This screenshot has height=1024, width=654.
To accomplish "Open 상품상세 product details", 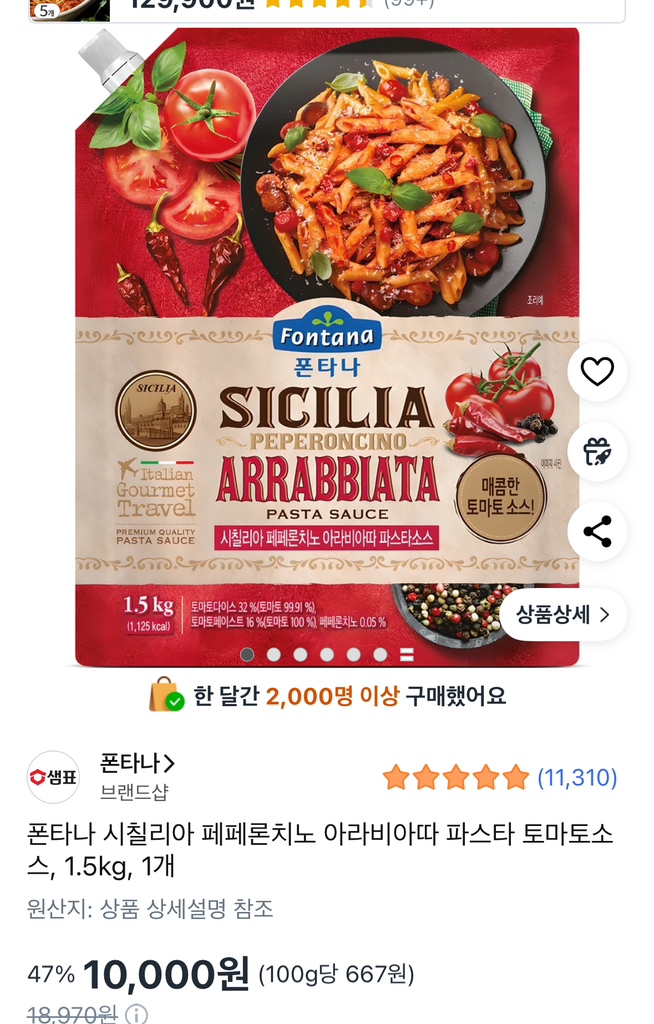I will tap(563, 614).
